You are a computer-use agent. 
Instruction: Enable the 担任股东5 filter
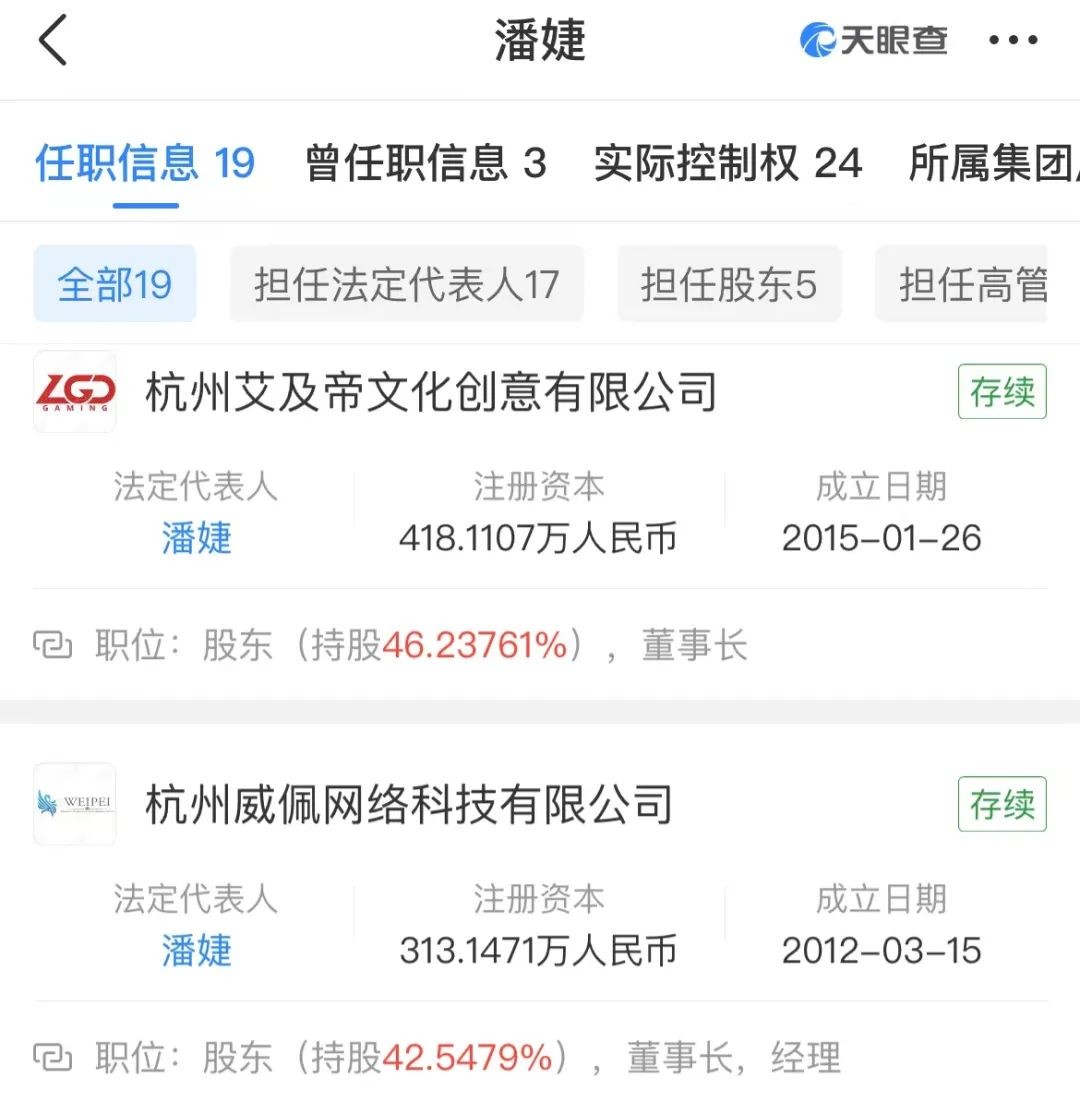coord(728,283)
